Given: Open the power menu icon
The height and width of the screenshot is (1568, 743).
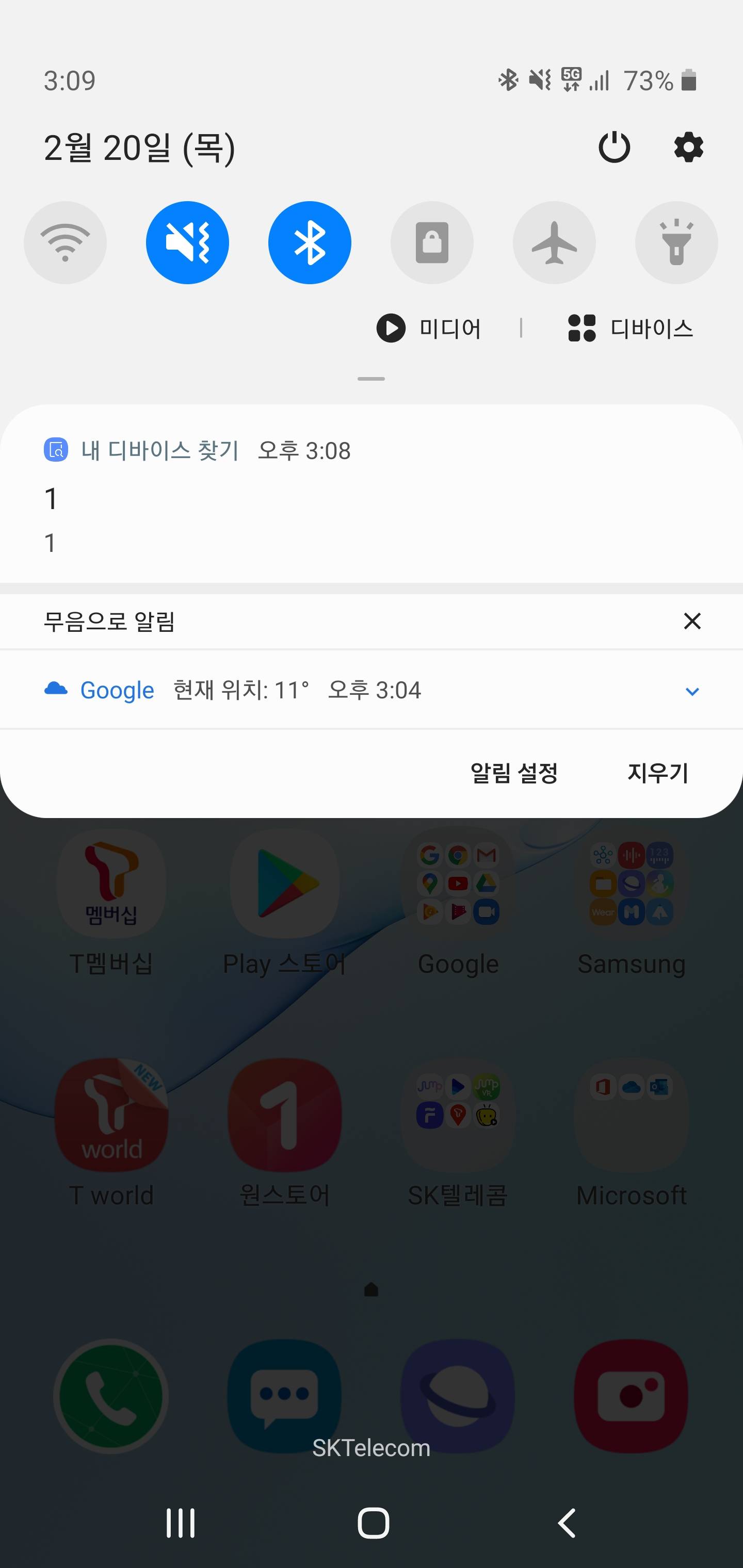Looking at the screenshot, I should (x=614, y=148).
